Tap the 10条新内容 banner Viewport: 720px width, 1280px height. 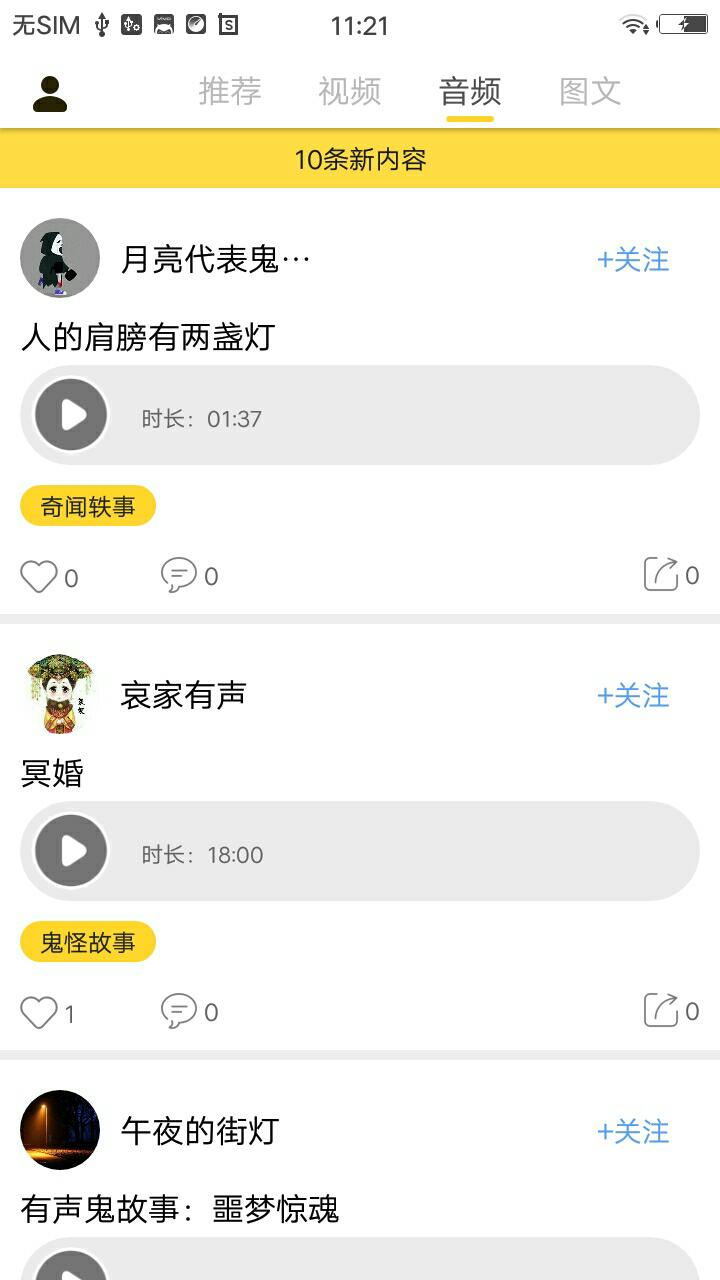pyautogui.click(x=360, y=159)
